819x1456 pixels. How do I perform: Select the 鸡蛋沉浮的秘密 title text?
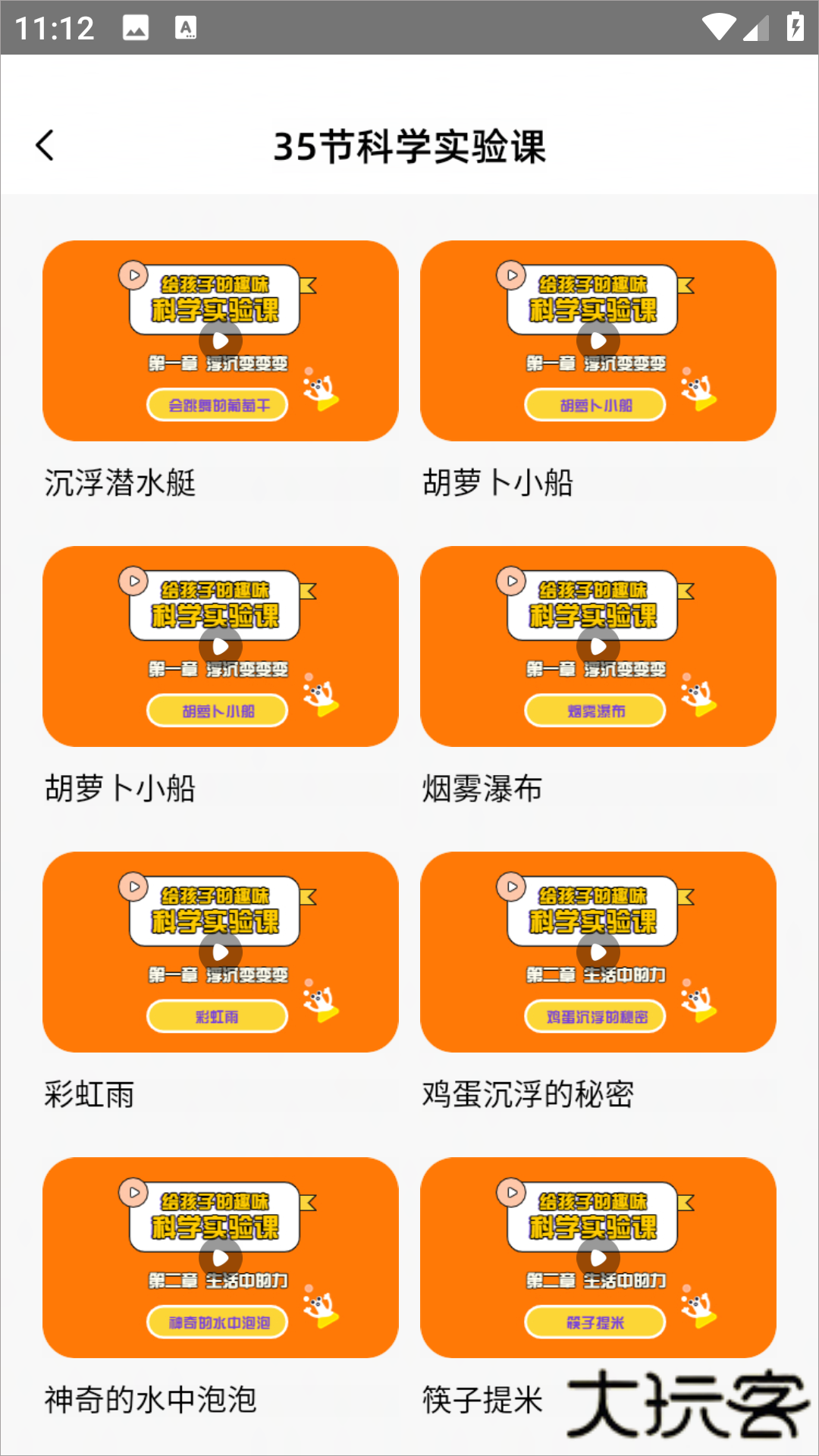point(529,1094)
